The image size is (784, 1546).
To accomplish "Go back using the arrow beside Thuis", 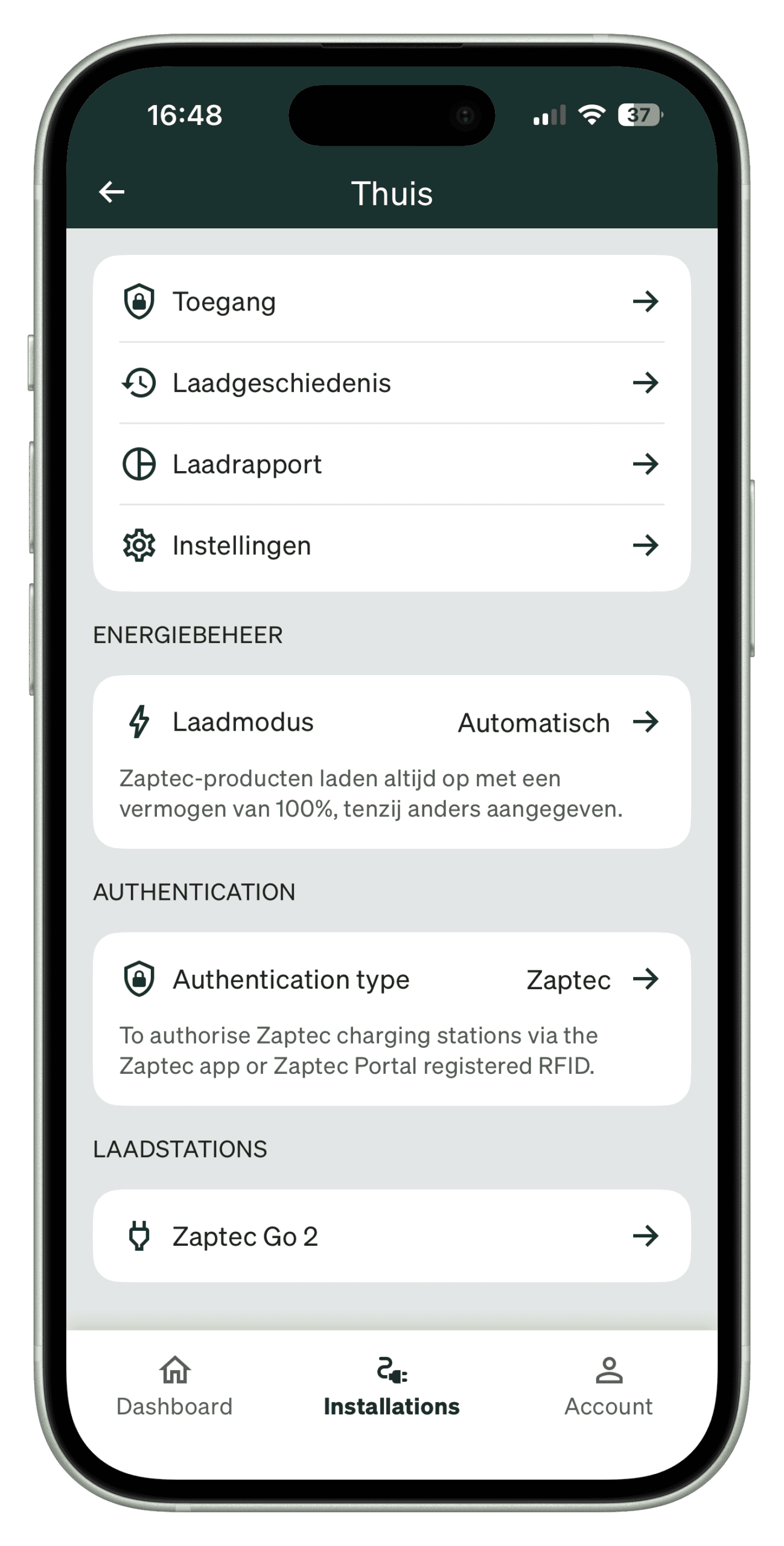I will coord(112,192).
